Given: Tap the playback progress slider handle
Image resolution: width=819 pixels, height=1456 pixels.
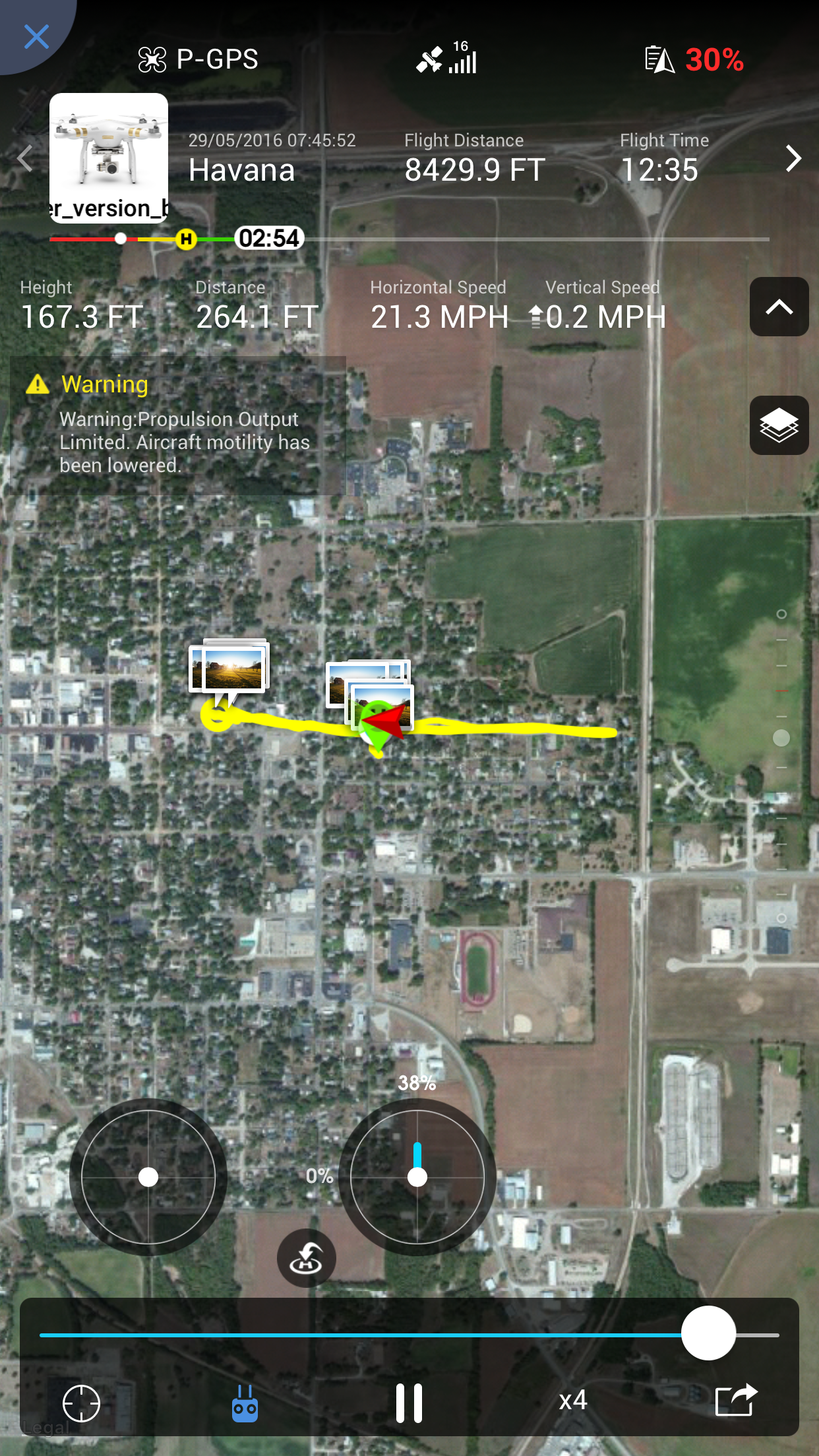Looking at the screenshot, I should click(x=708, y=1333).
